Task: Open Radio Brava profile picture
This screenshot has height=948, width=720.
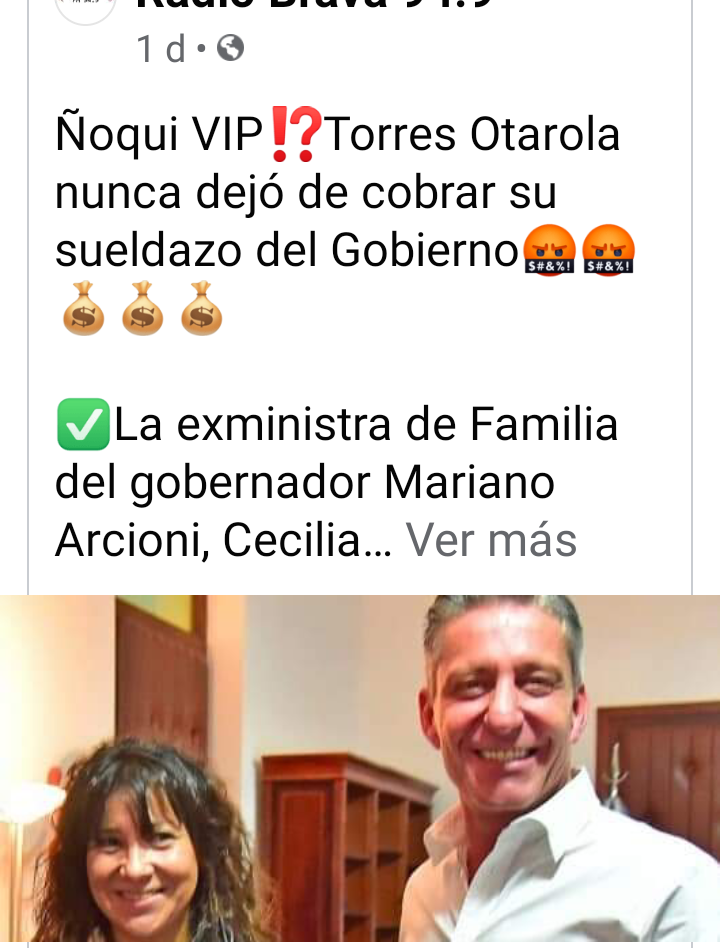Action: 85,8
